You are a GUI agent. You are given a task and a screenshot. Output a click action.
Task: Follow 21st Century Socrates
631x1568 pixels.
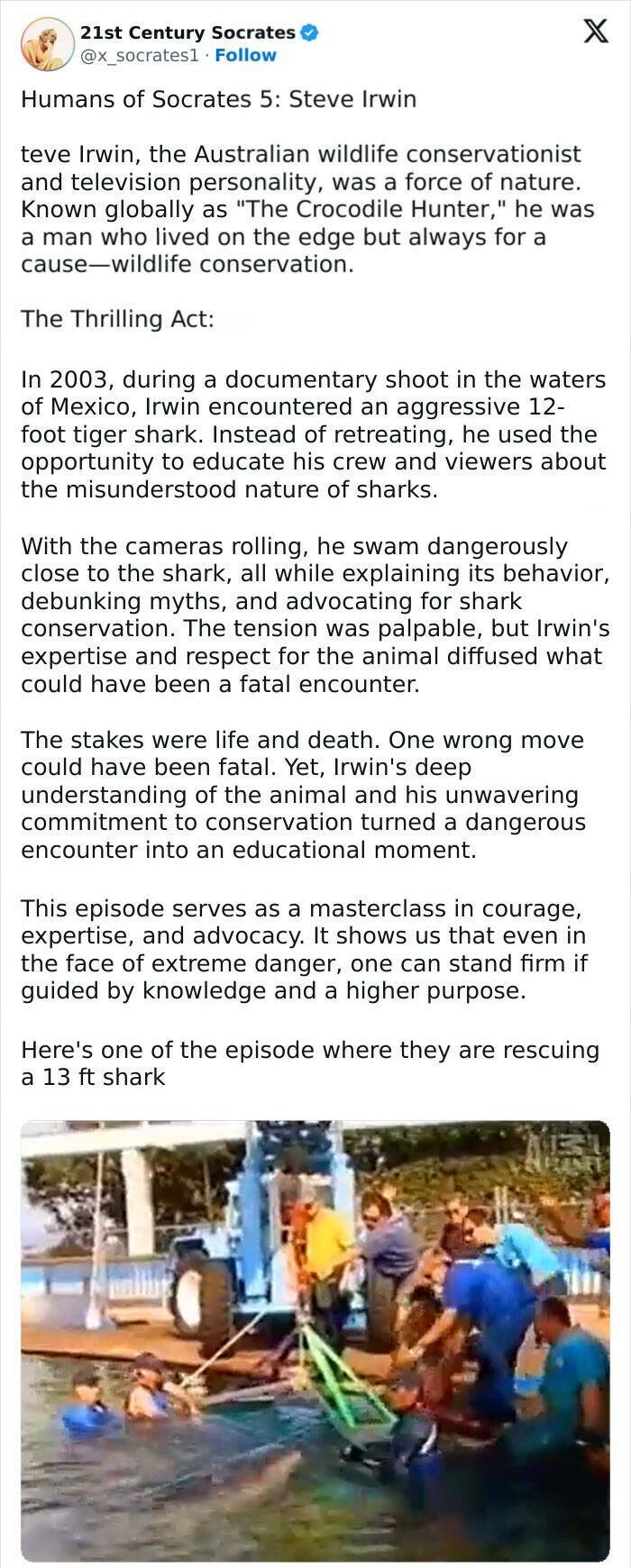click(x=245, y=55)
